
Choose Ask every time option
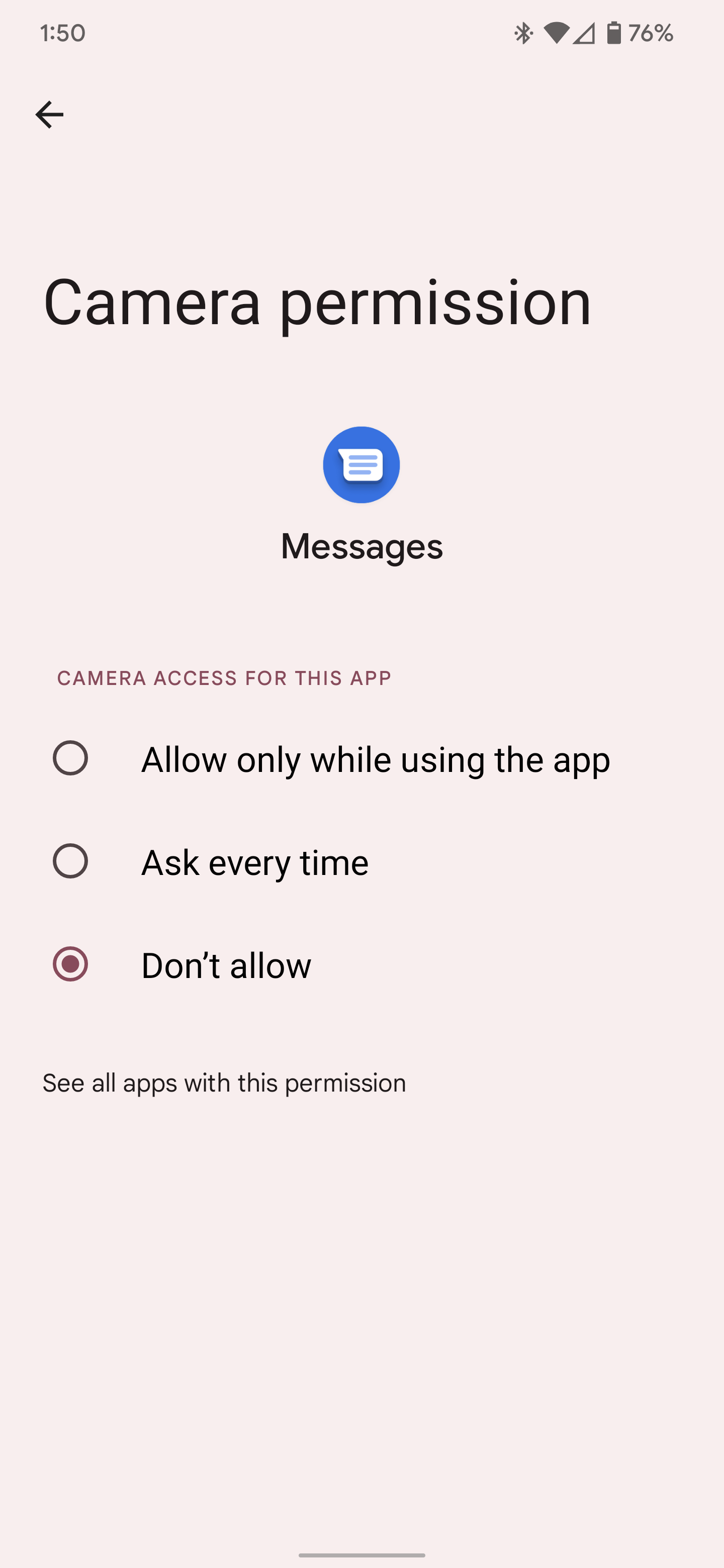[x=70, y=861]
